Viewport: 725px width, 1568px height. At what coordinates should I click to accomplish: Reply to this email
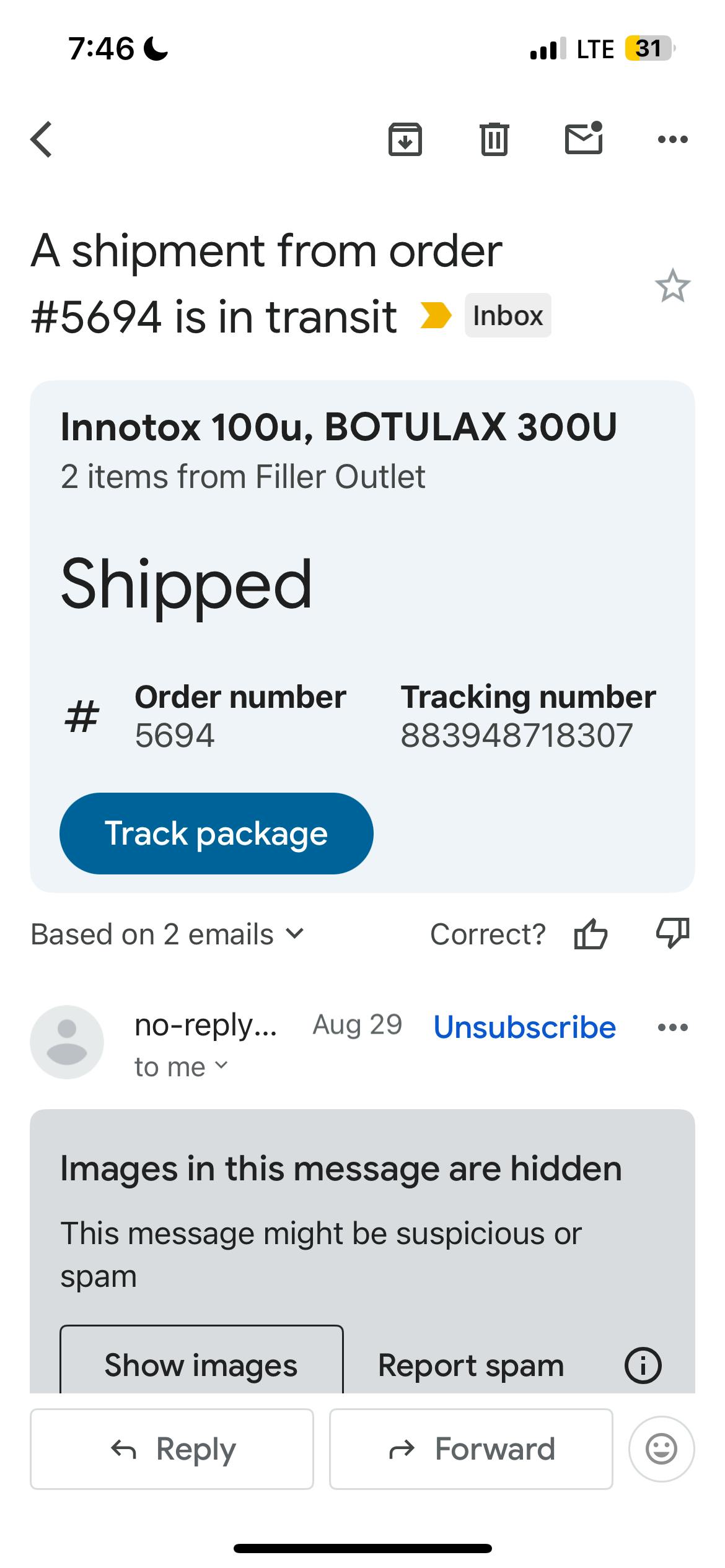click(x=172, y=1449)
